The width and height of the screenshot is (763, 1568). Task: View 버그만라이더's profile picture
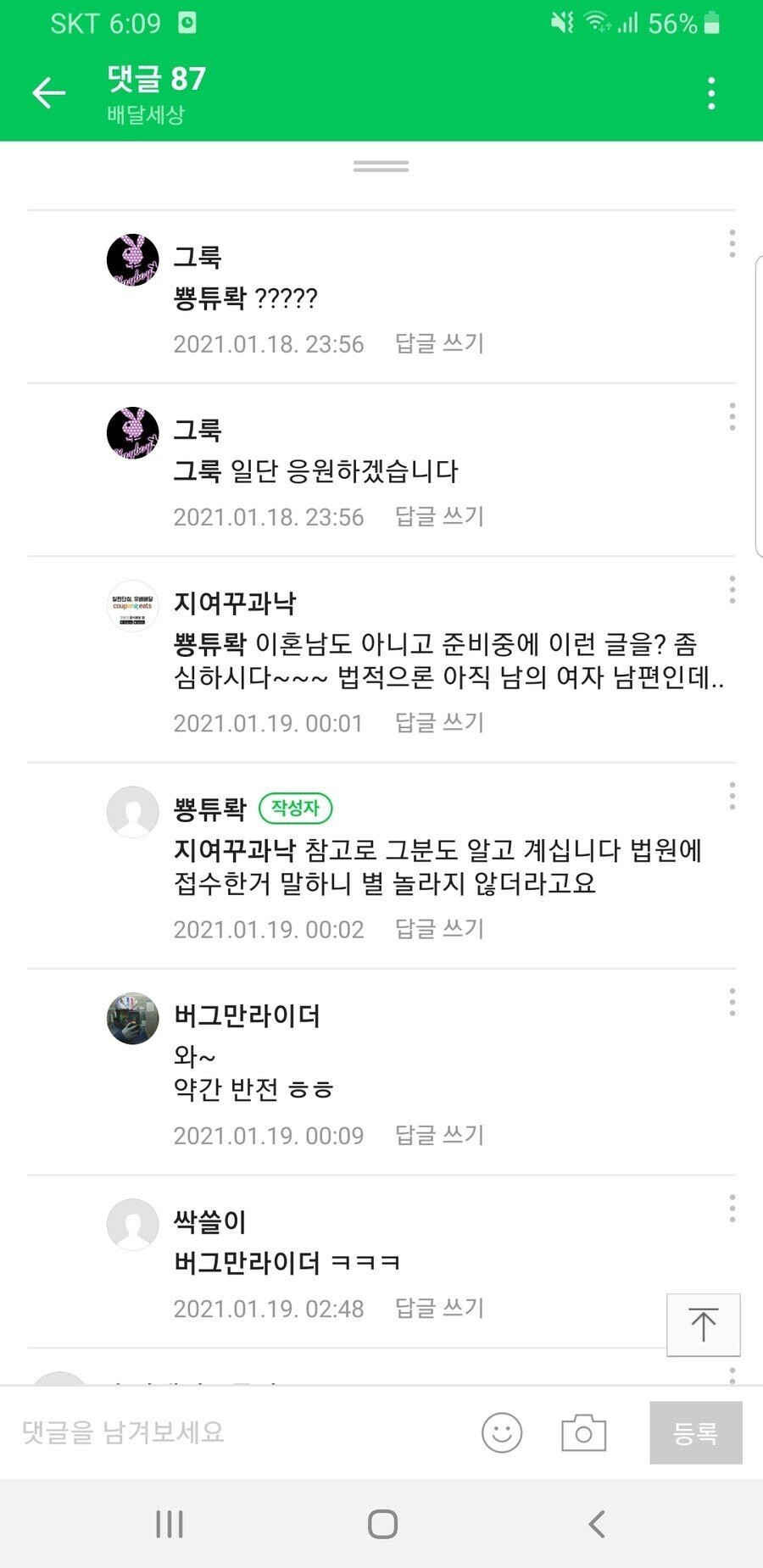(x=132, y=1018)
